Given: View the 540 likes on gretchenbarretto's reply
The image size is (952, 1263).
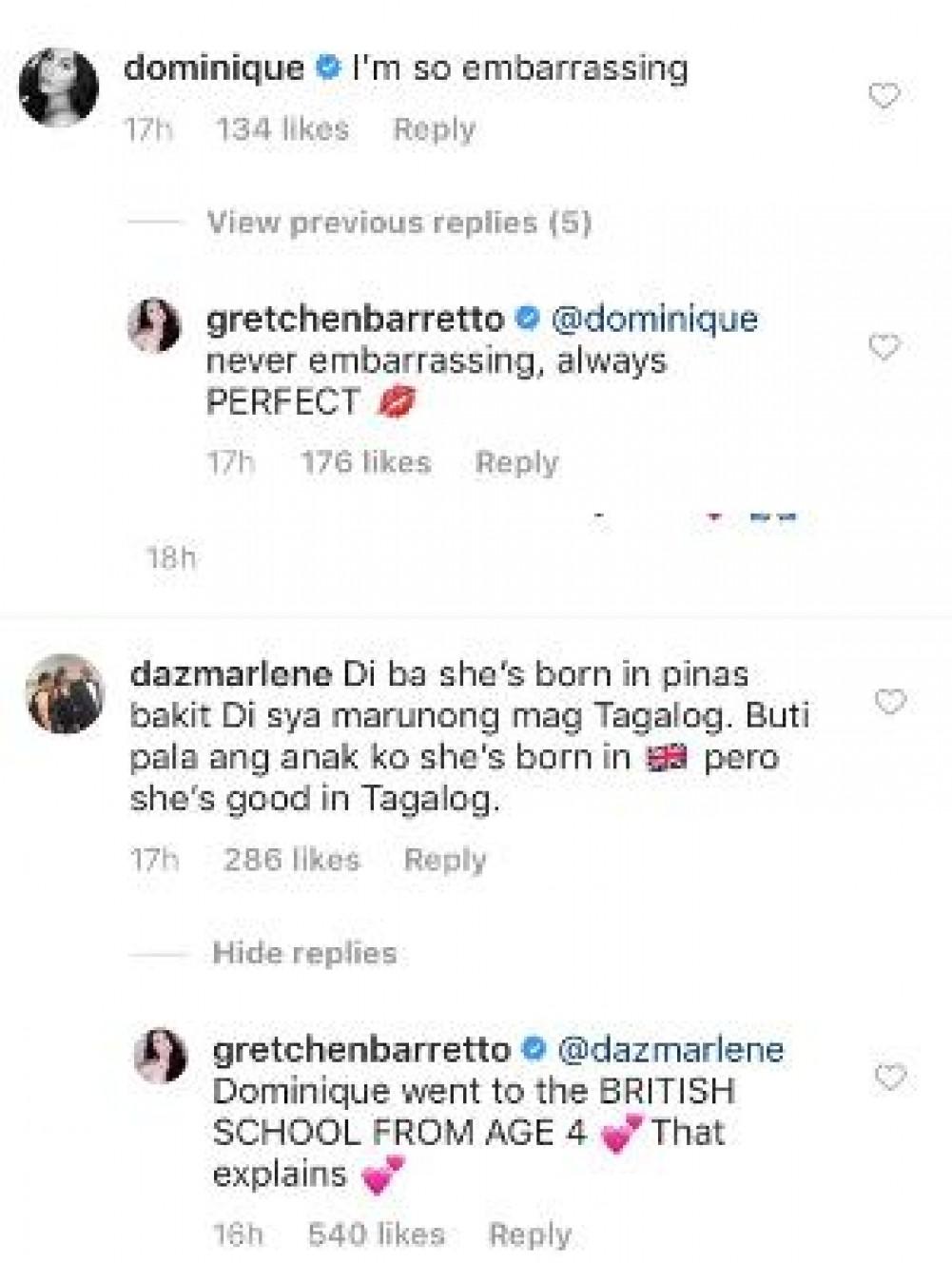Looking at the screenshot, I should pos(377,1235).
